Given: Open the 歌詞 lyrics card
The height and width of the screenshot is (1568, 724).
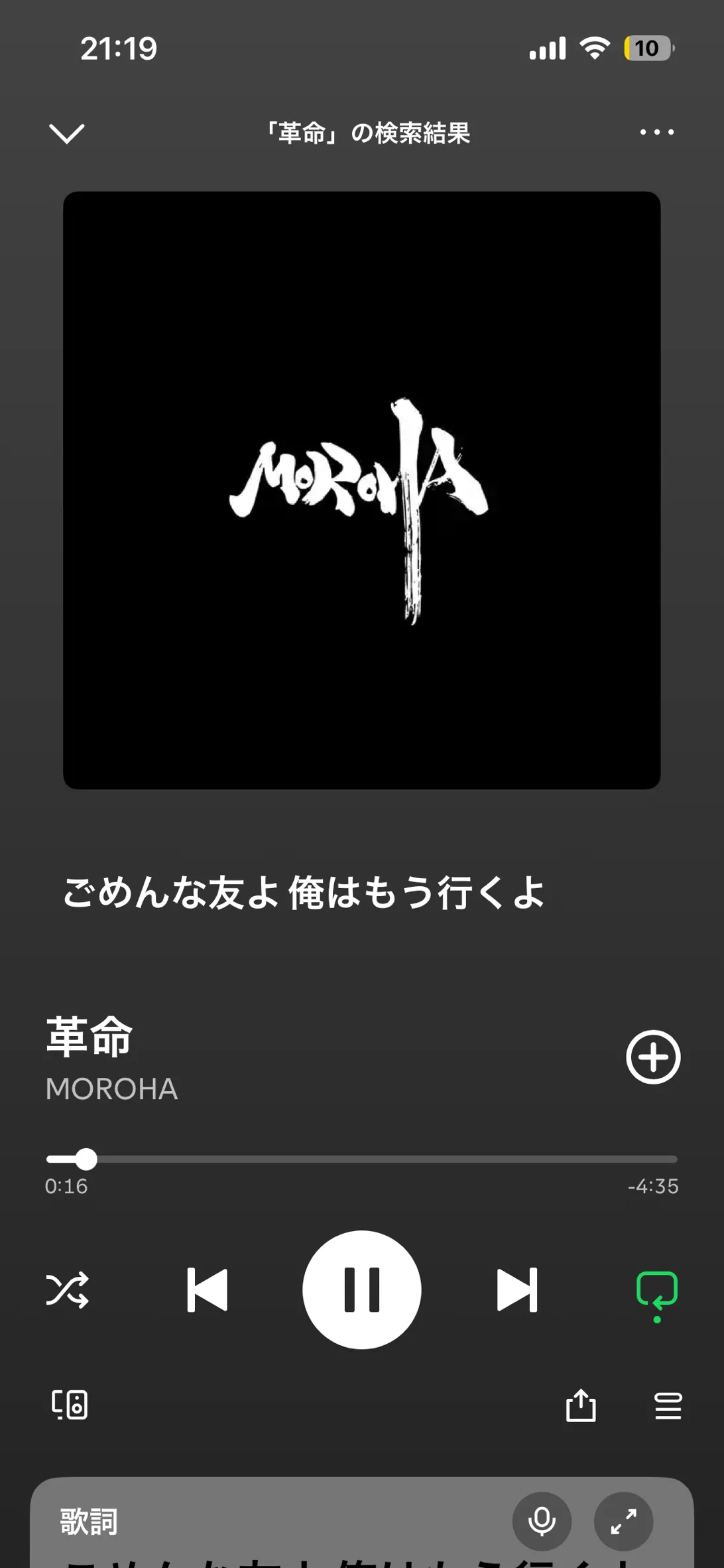Looking at the screenshot, I should pyautogui.click(x=90, y=1521).
